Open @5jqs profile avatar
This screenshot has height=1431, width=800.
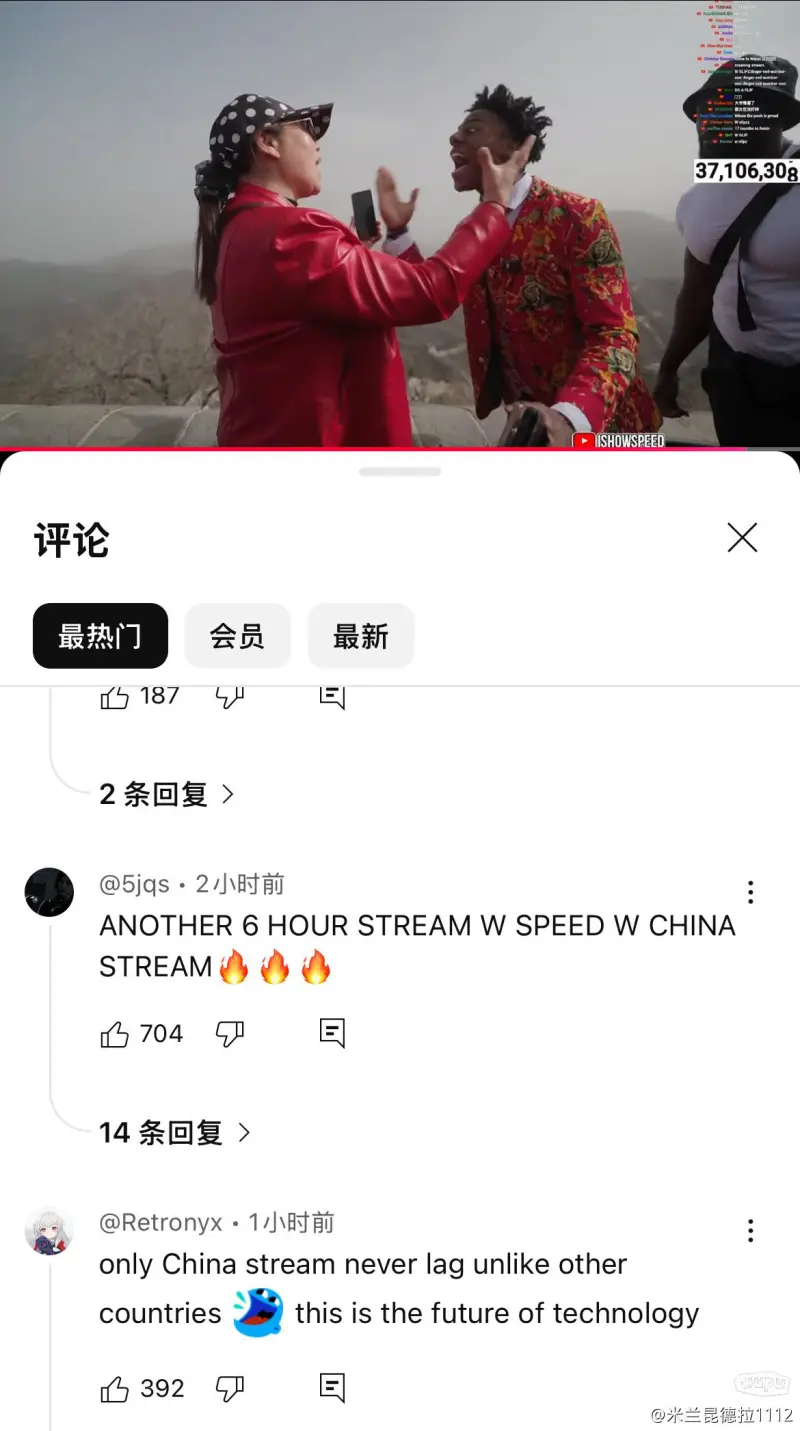click(x=49, y=892)
